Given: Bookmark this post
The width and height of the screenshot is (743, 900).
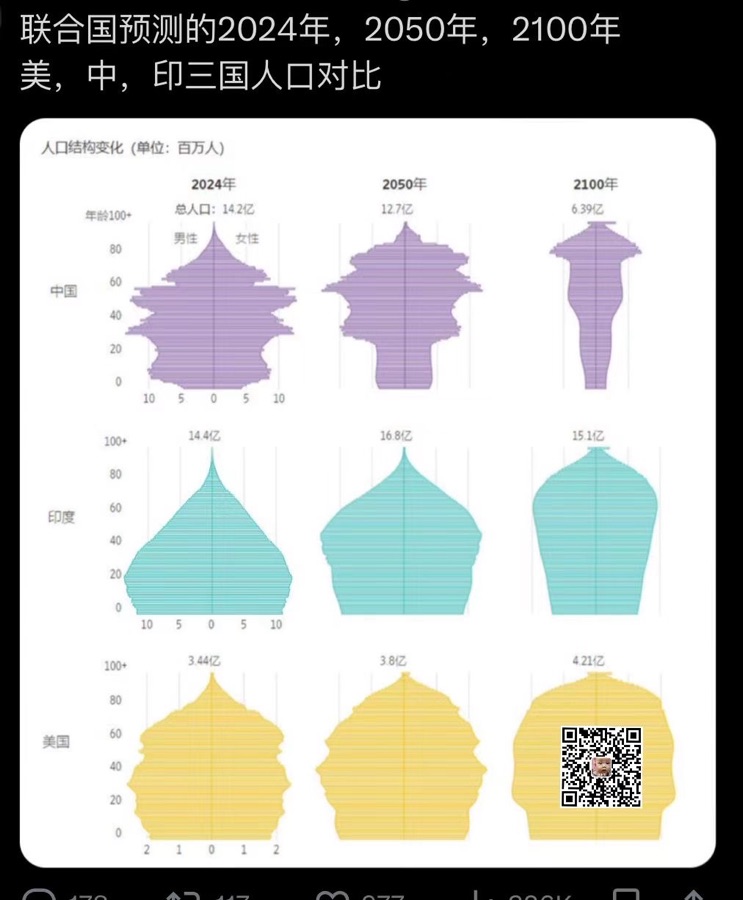Looking at the screenshot, I should click(x=626, y=894).
